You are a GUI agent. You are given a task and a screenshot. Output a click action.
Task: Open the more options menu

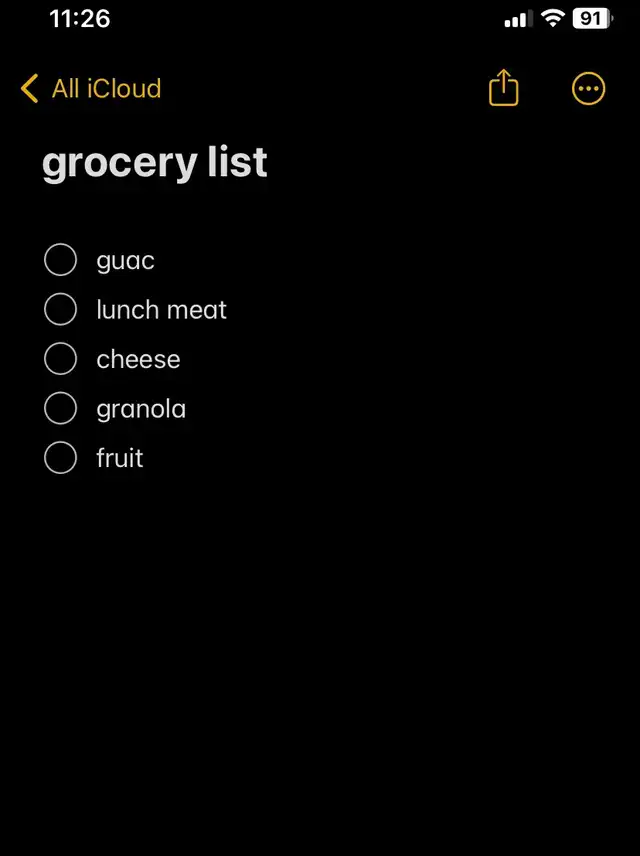pyautogui.click(x=588, y=88)
